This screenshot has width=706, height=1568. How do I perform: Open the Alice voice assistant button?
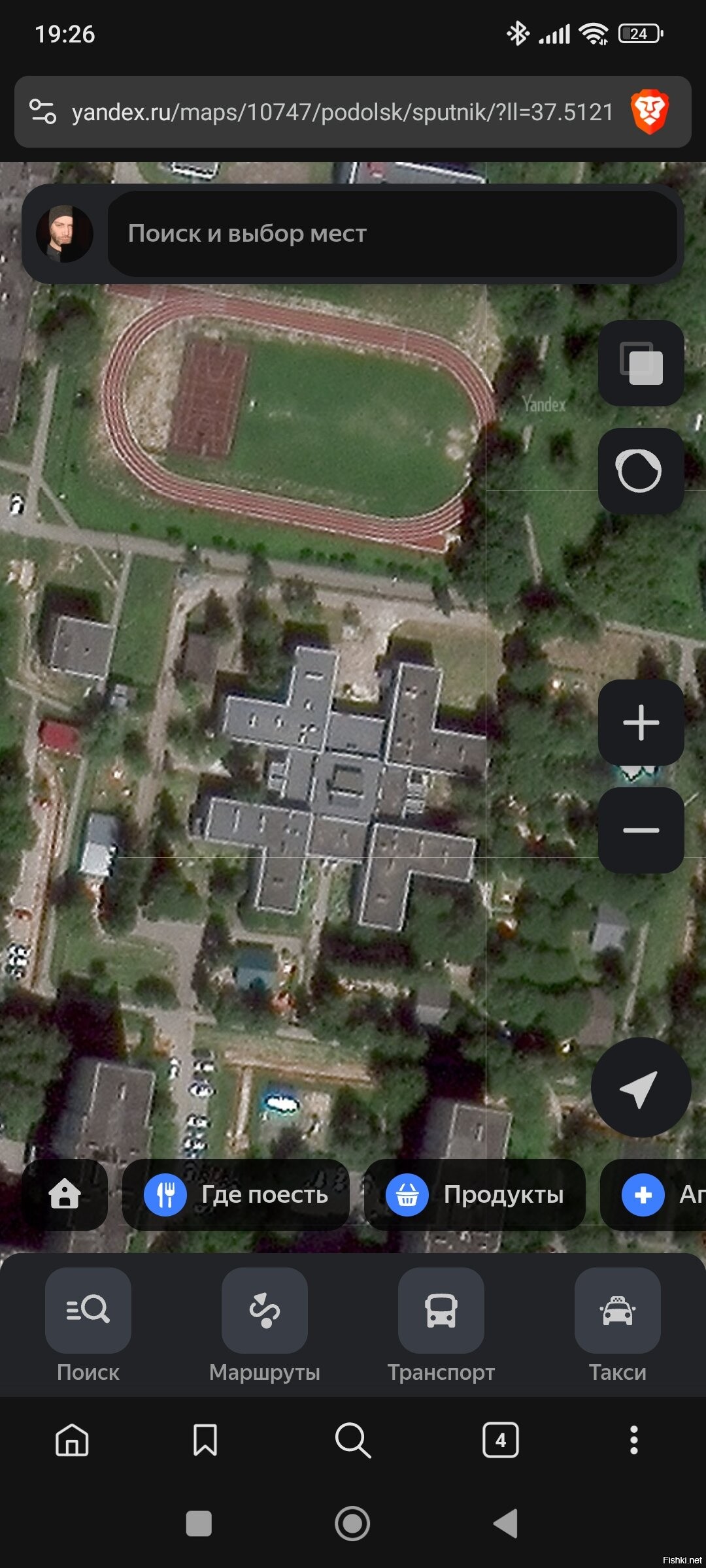(641, 470)
